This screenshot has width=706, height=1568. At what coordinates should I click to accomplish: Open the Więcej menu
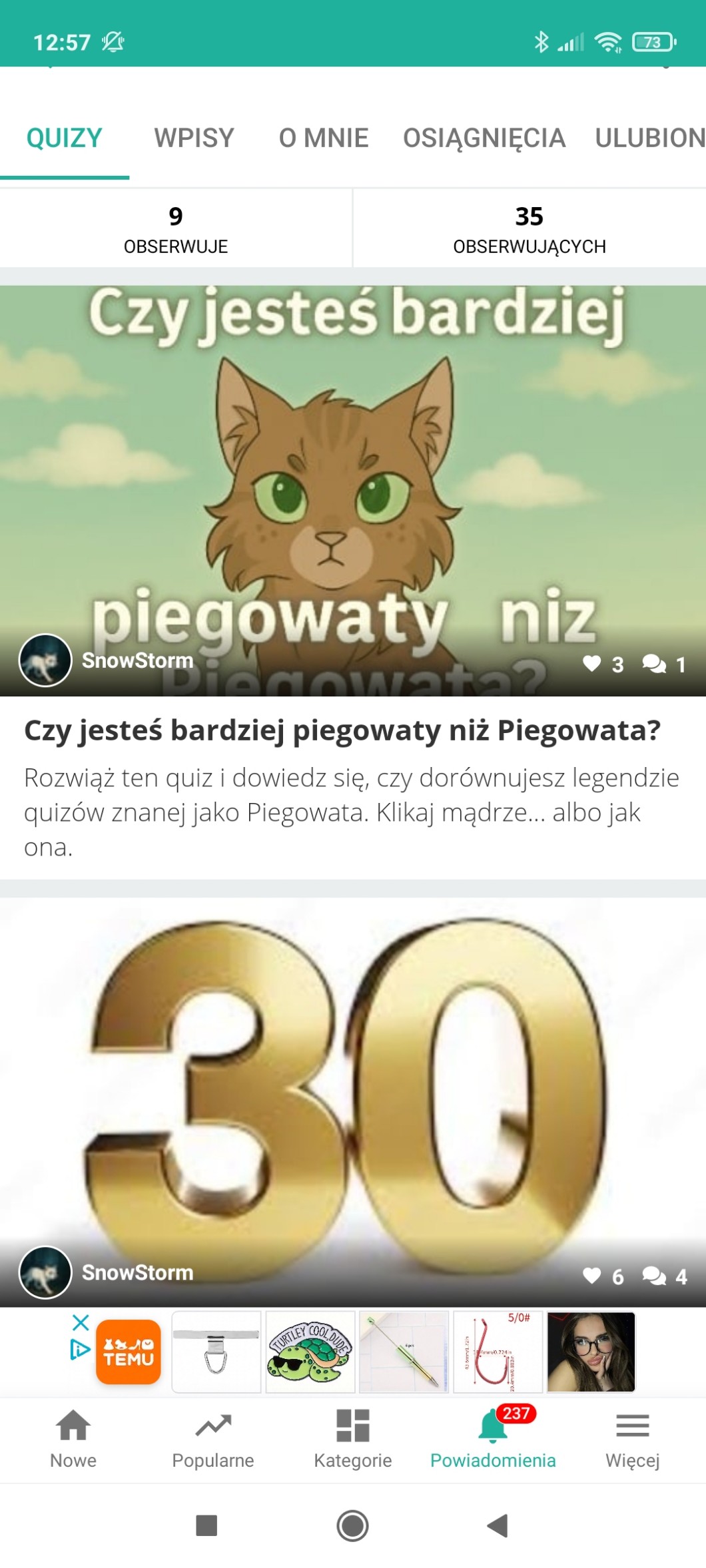click(633, 1439)
